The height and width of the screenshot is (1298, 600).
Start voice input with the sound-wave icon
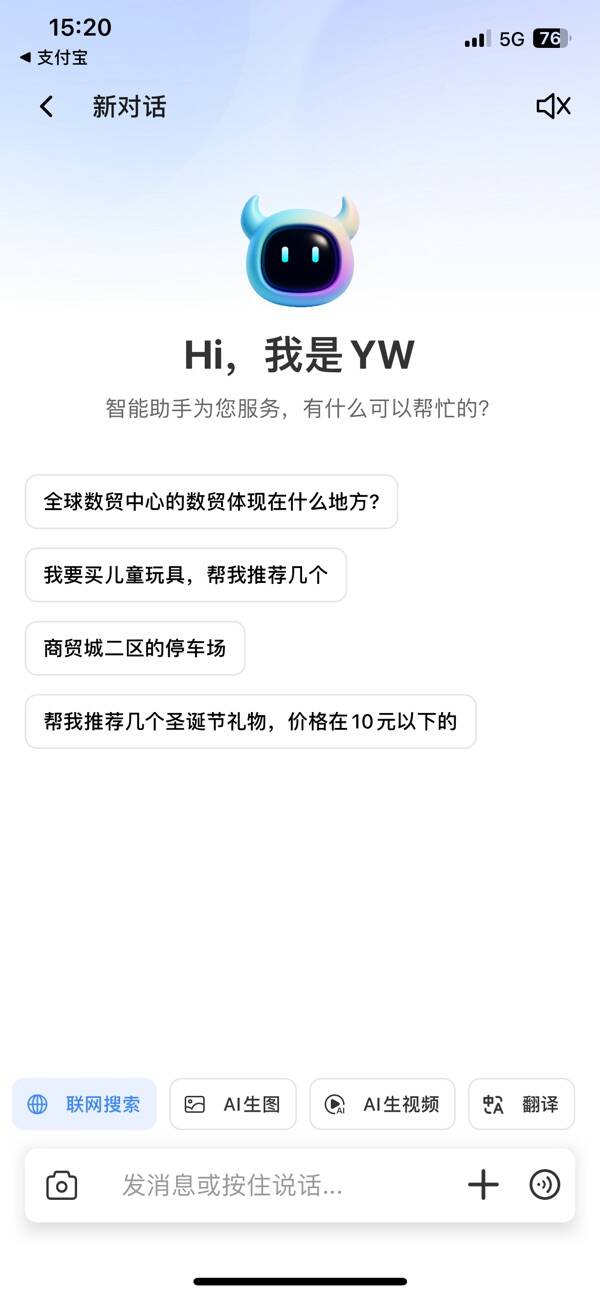(545, 1186)
